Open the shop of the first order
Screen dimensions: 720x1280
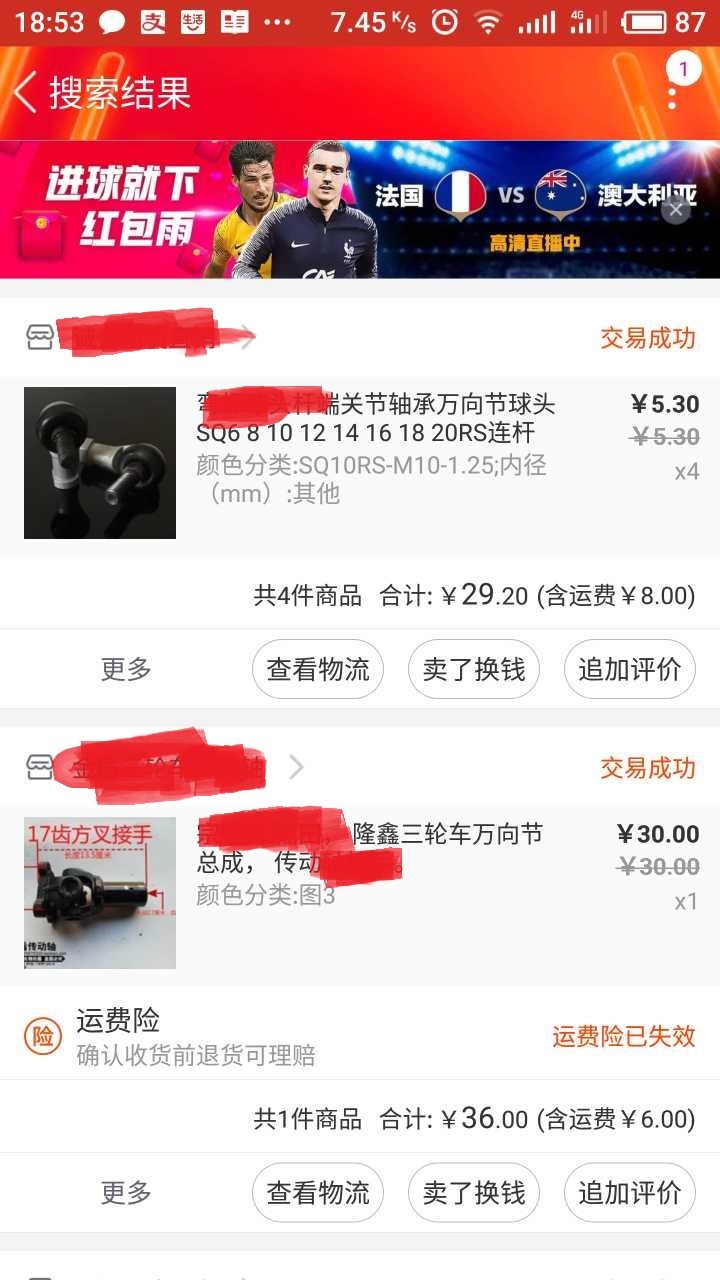140,337
